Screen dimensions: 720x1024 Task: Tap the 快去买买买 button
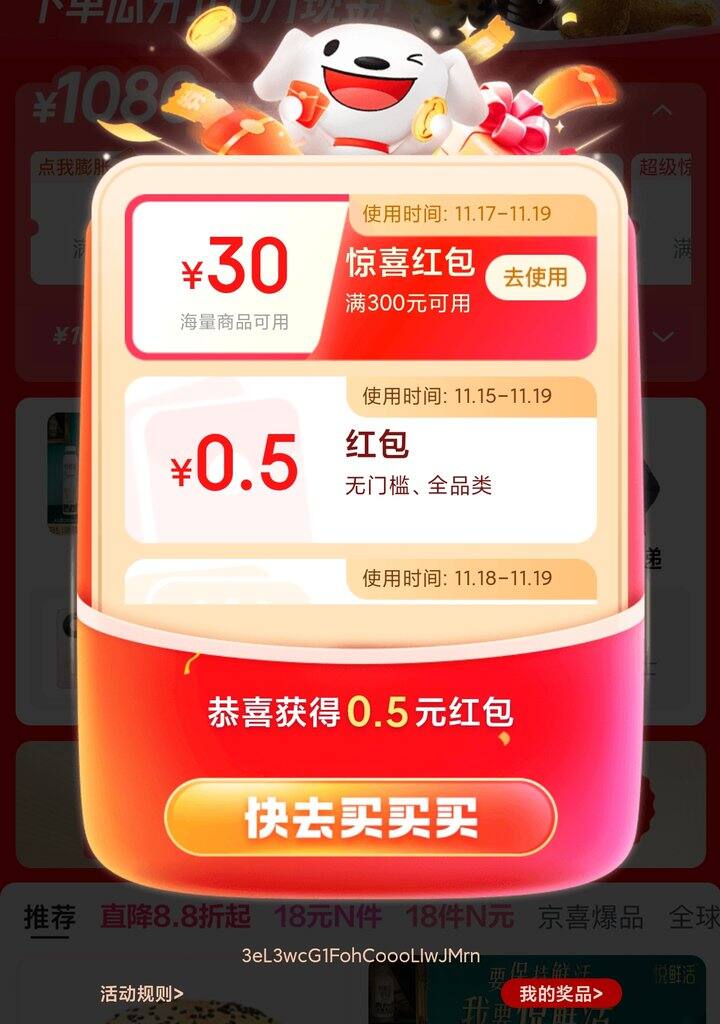coord(360,818)
